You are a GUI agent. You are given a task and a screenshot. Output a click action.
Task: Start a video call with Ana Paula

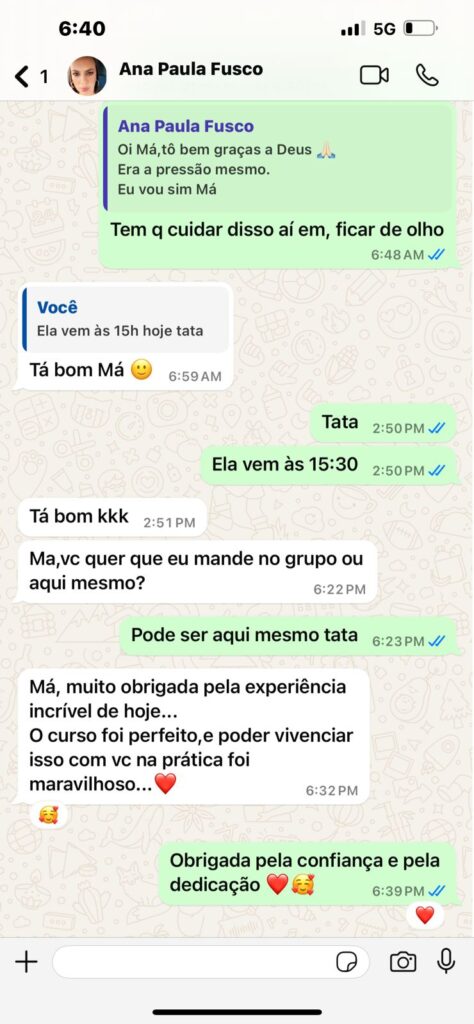[374, 76]
